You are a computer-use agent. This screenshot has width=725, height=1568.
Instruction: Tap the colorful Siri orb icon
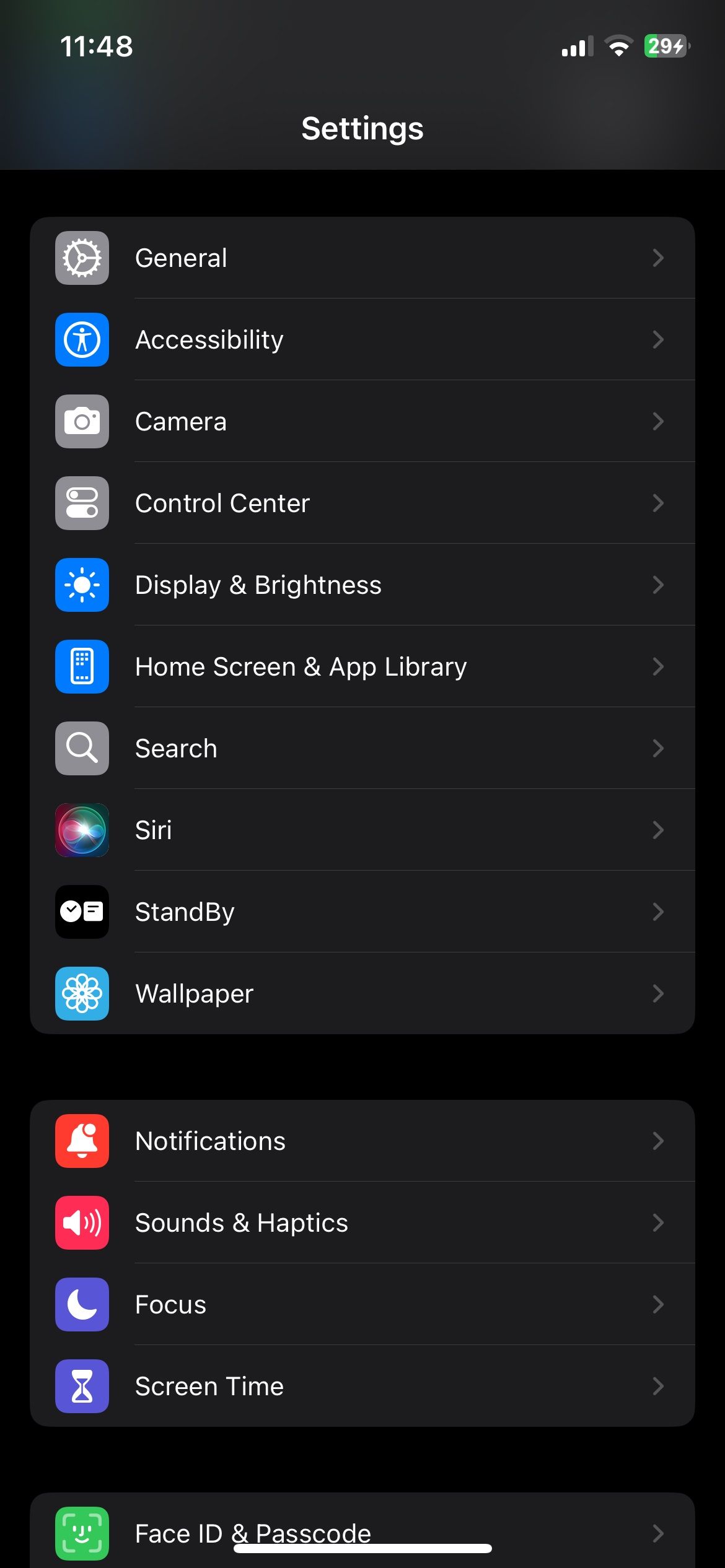point(82,830)
